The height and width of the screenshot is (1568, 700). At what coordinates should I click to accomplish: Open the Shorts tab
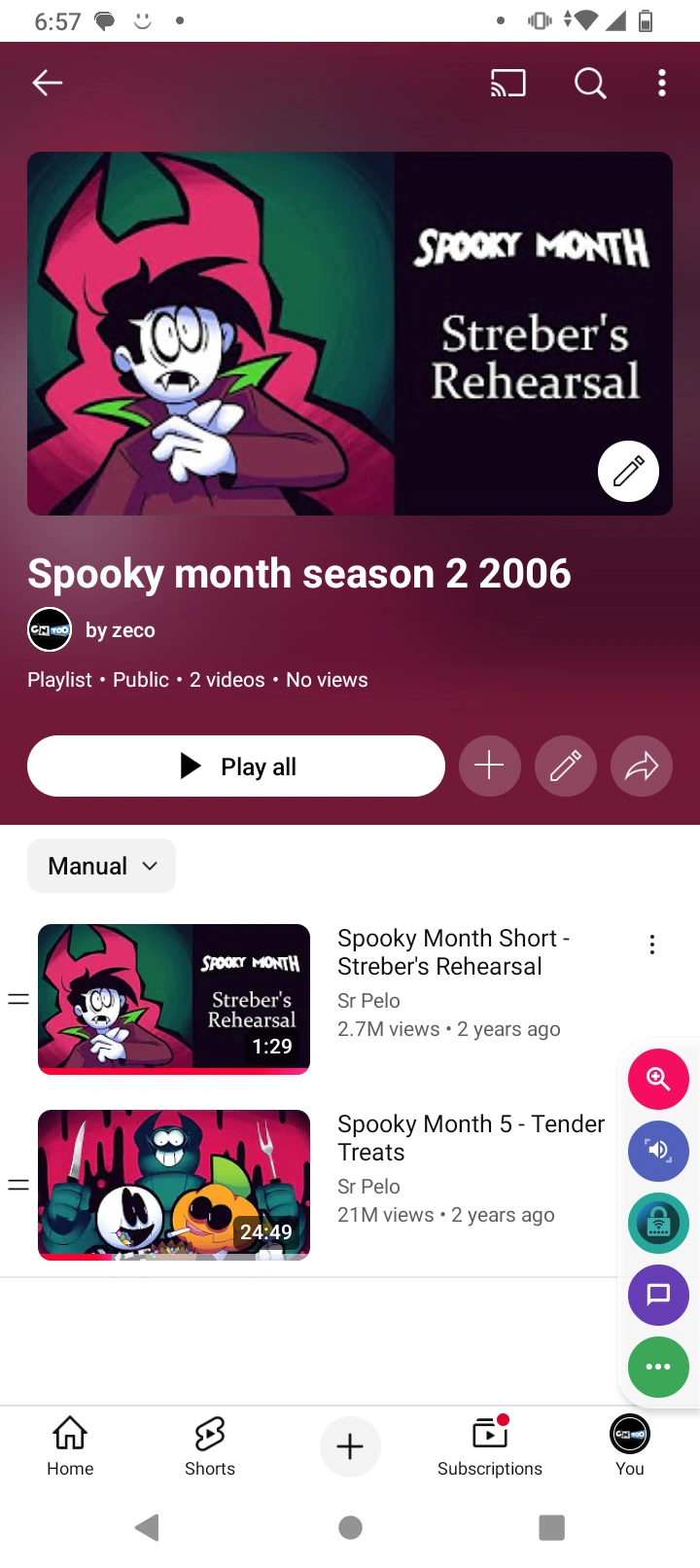tap(209, 1446)
